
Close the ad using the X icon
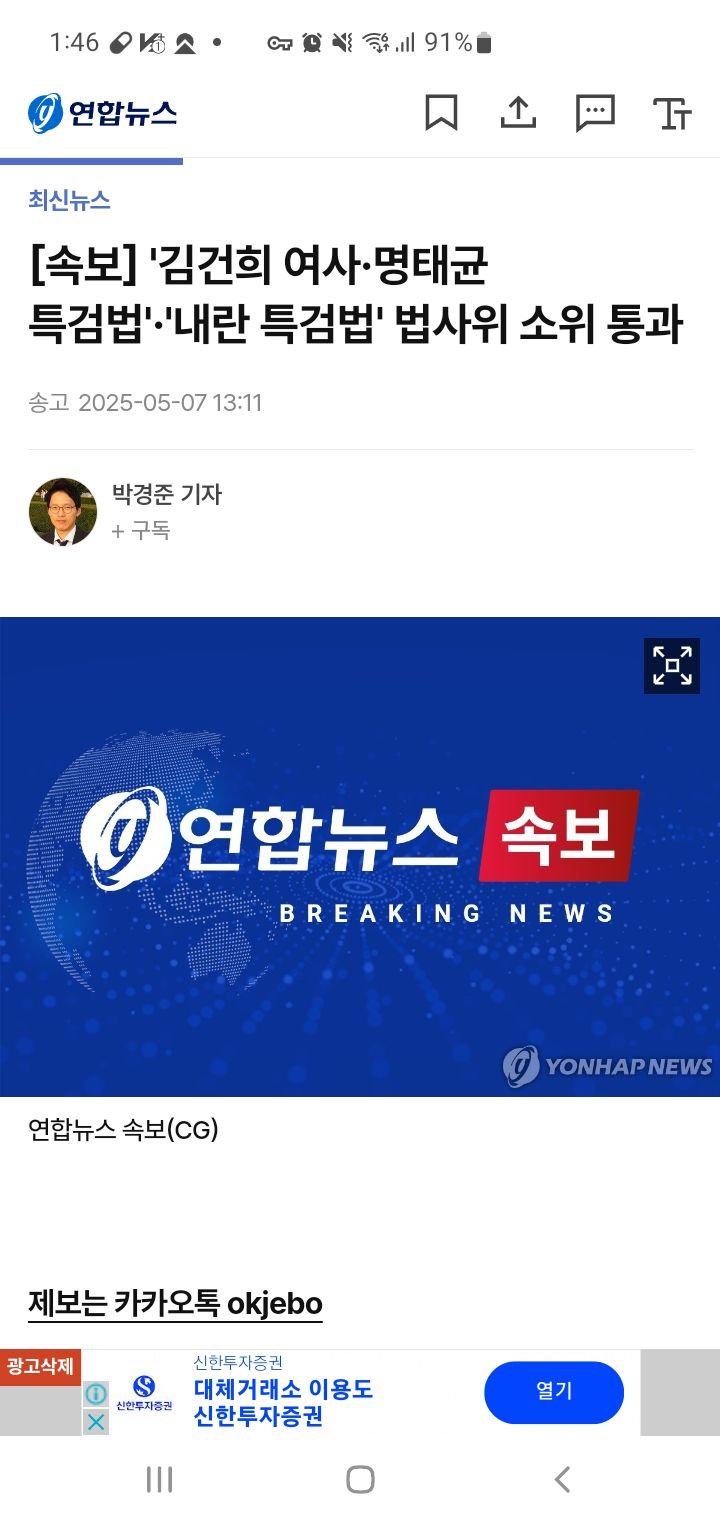click(x=95, y=1421)
